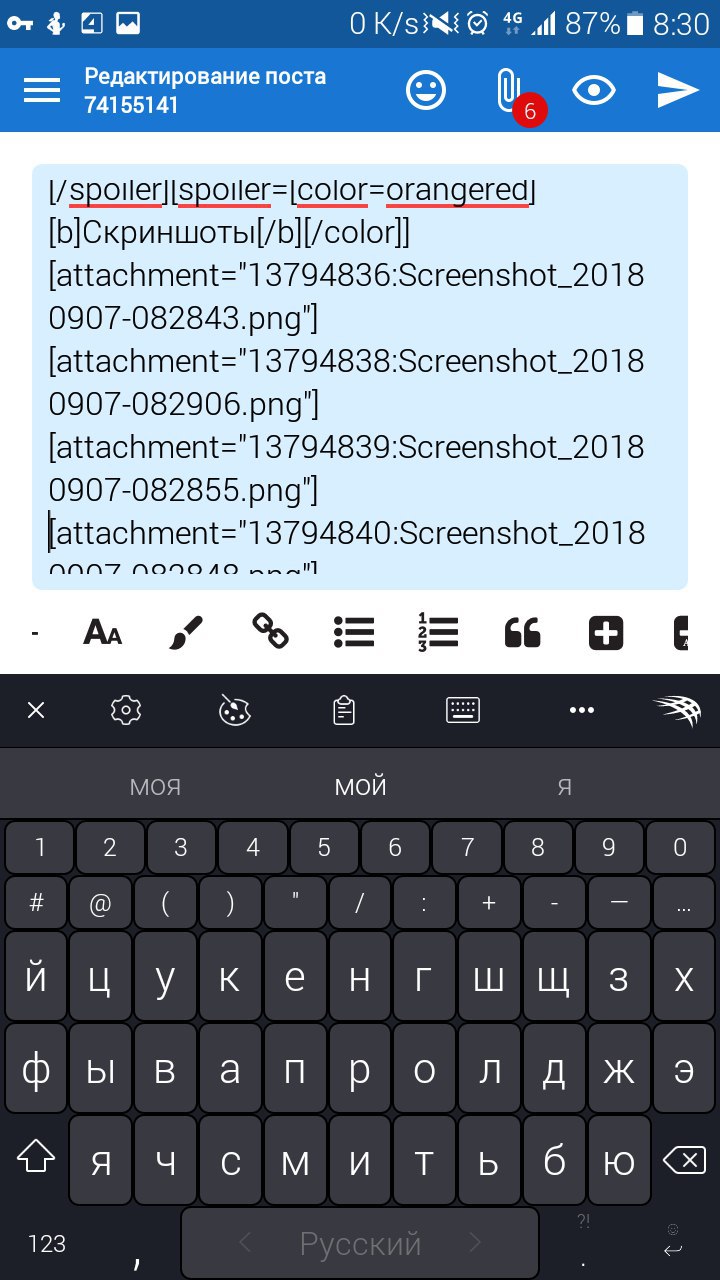Select the suggestion "мой"
Screen dimensions: 720x1280
coord(360,786)
